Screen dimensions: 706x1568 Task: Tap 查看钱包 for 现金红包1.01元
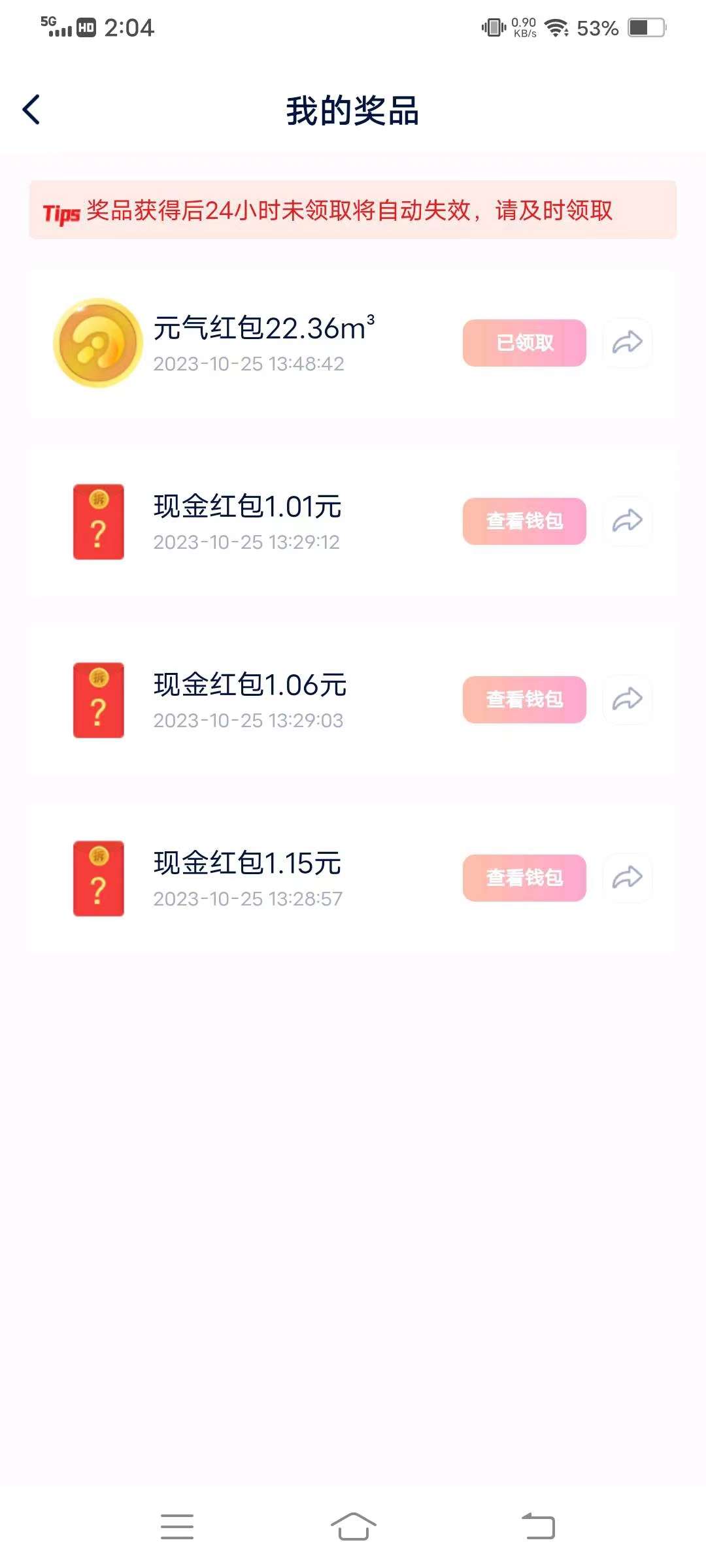pos(524,521)
